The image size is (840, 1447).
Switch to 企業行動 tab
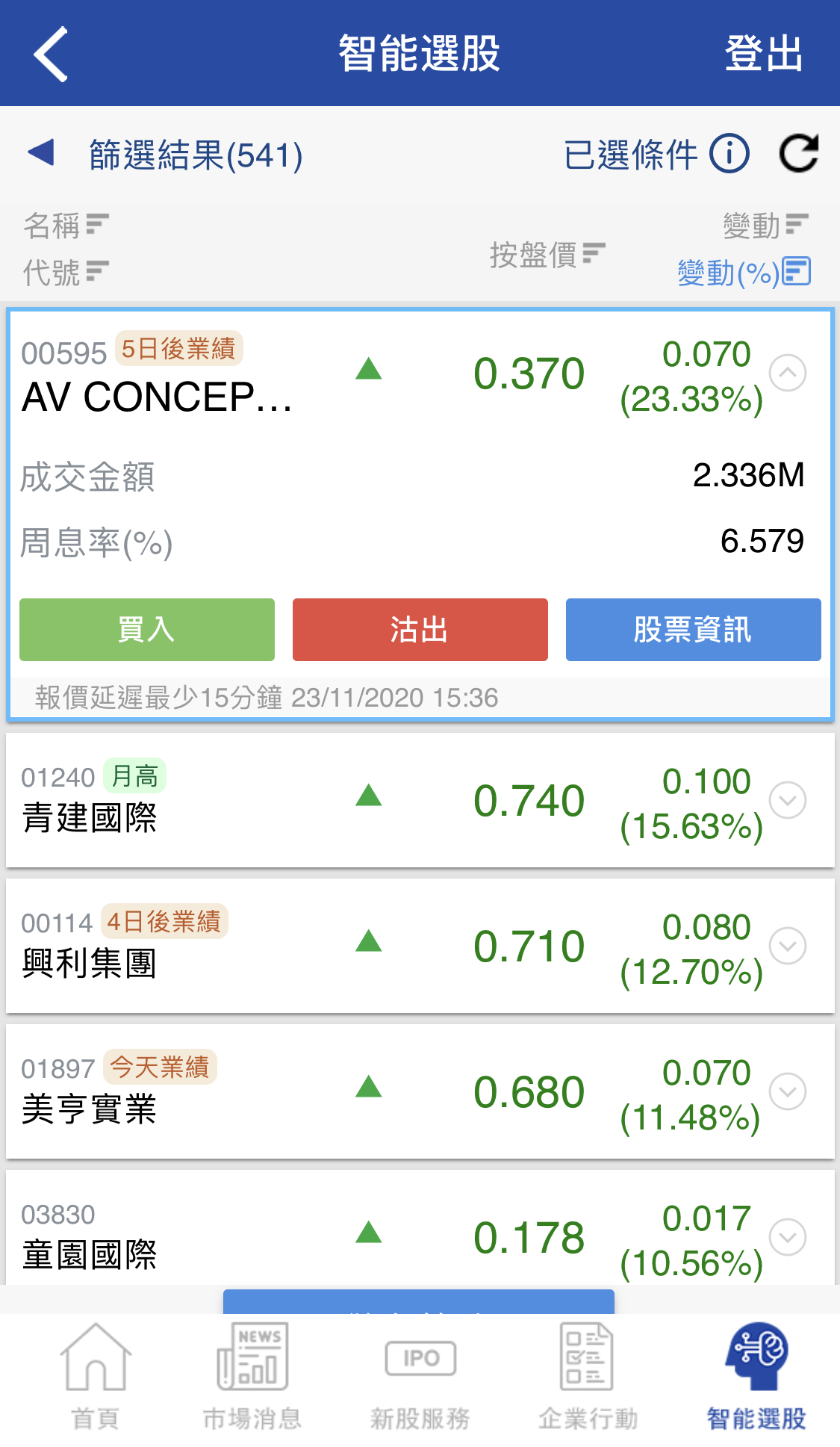(588, 1376)
